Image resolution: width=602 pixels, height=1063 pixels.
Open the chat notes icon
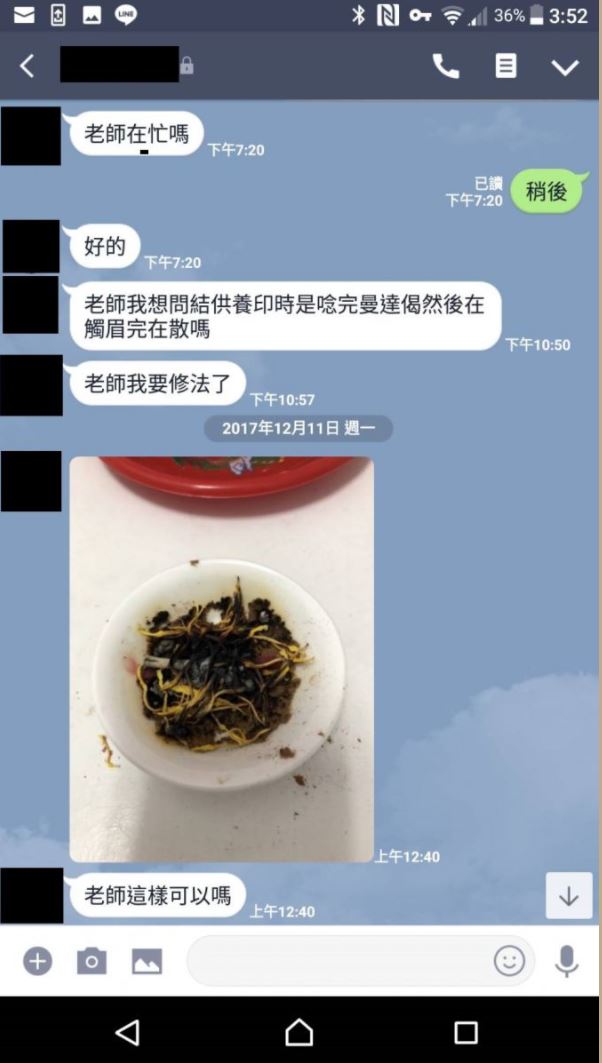506,67
